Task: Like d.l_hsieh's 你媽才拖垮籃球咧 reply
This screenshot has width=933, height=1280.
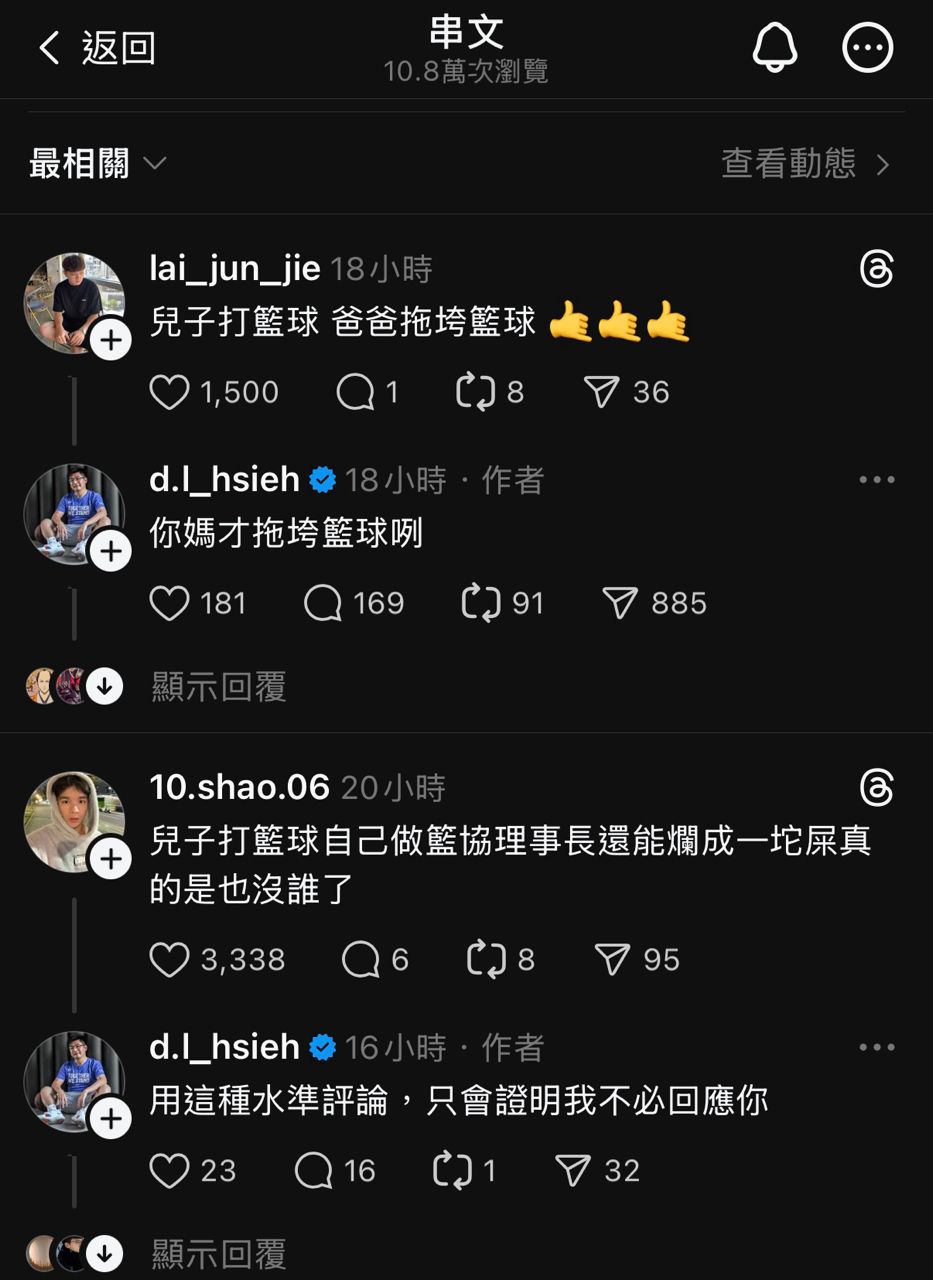Action: (169, 603)
